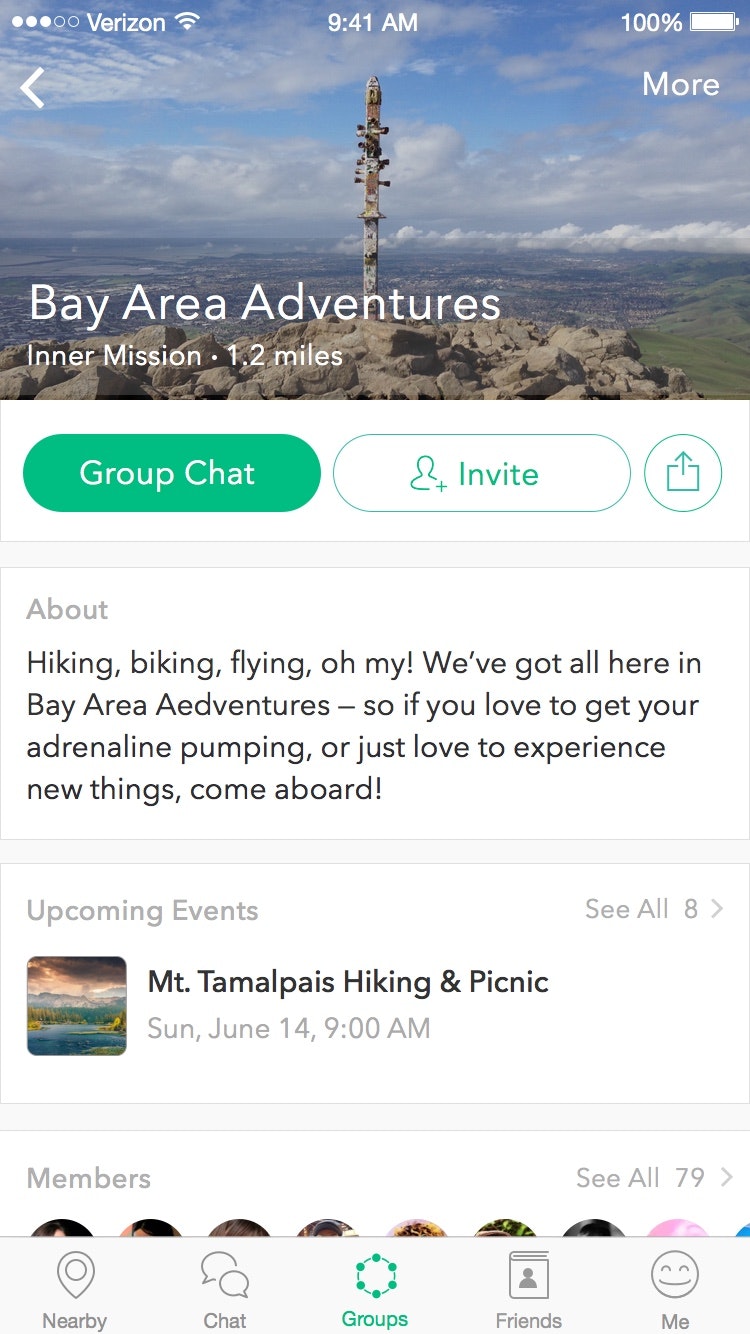Share the group via share icon
Viewport: 750px width, 1334px height.
(x=683, y=473)
